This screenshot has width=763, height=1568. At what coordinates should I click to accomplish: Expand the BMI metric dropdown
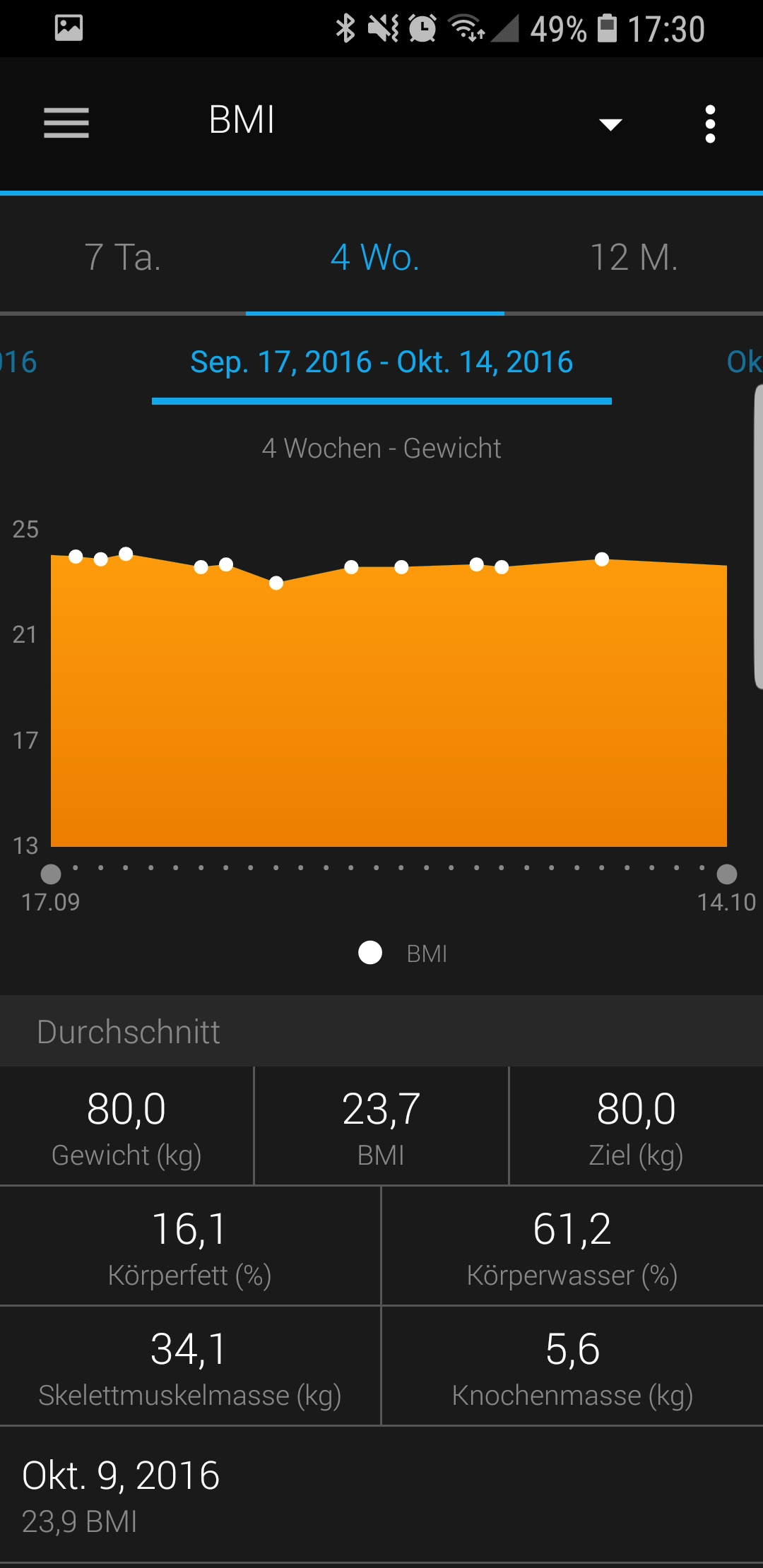(x=610, y=124)
